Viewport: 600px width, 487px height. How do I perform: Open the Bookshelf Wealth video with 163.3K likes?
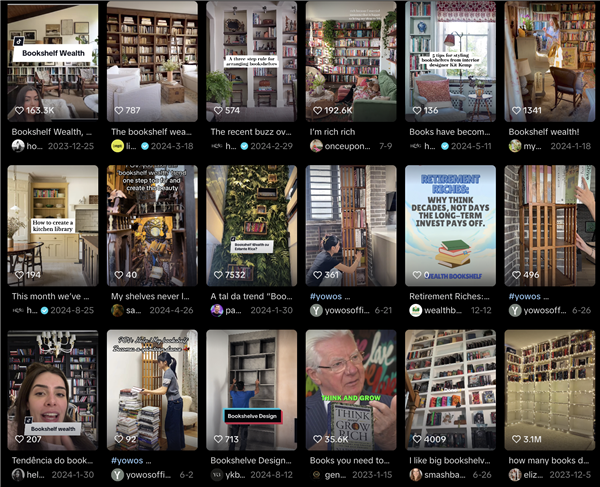coord(52,60)
